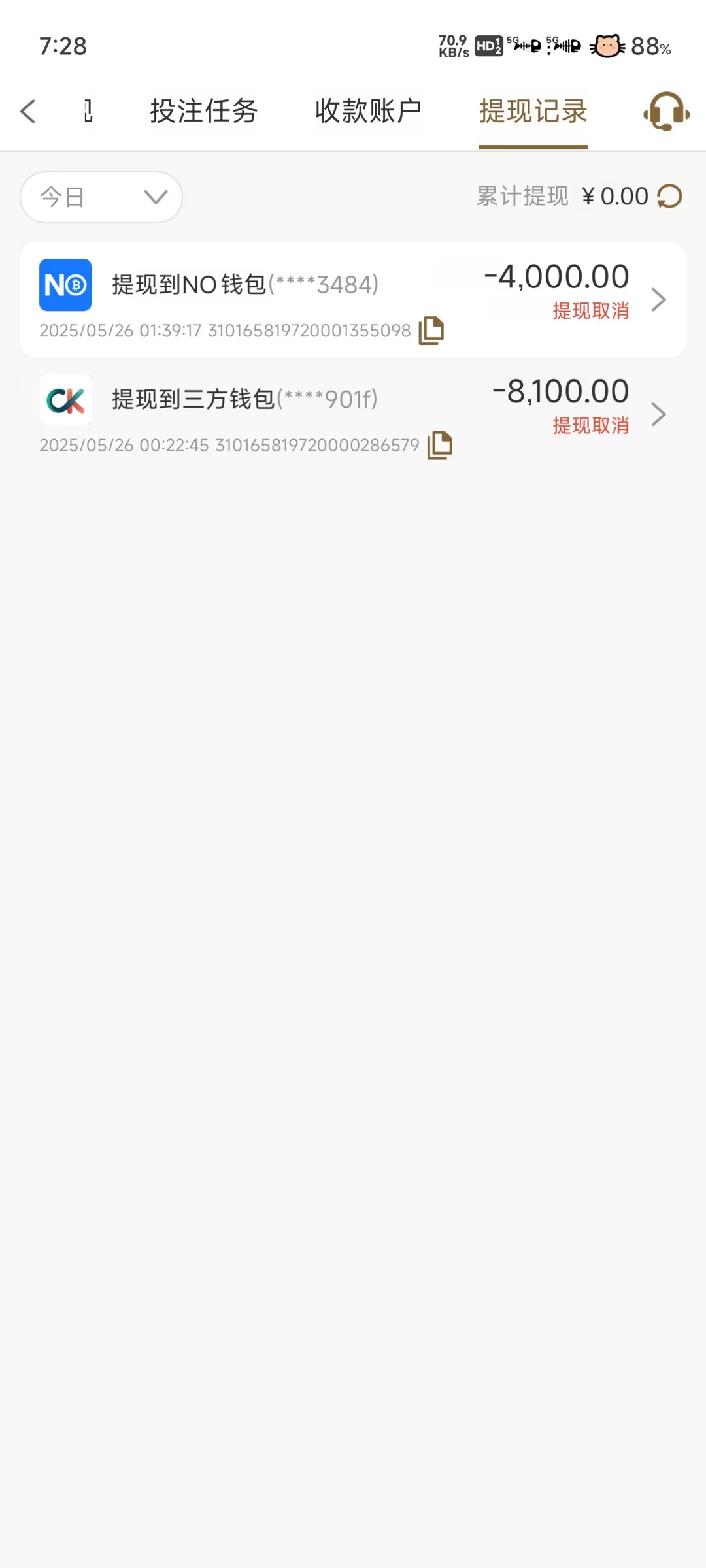The width and height of the screenshot is (706, 1568).
Task: Contact customer service via headset icon
Action: click(x=666, y=112)
